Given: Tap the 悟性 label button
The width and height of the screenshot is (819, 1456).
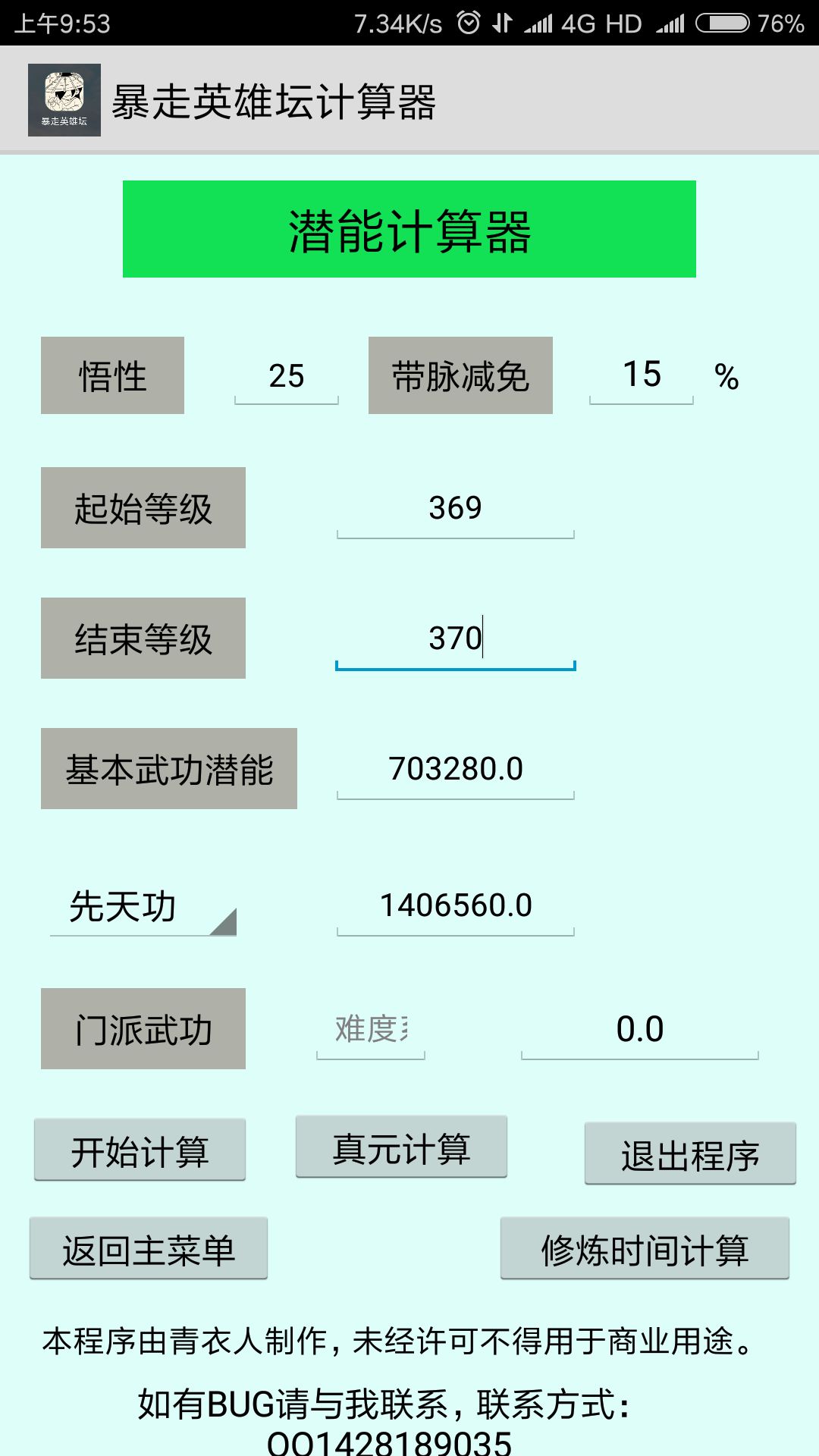Looking at the screenshot, I should (x=111, y=375).
